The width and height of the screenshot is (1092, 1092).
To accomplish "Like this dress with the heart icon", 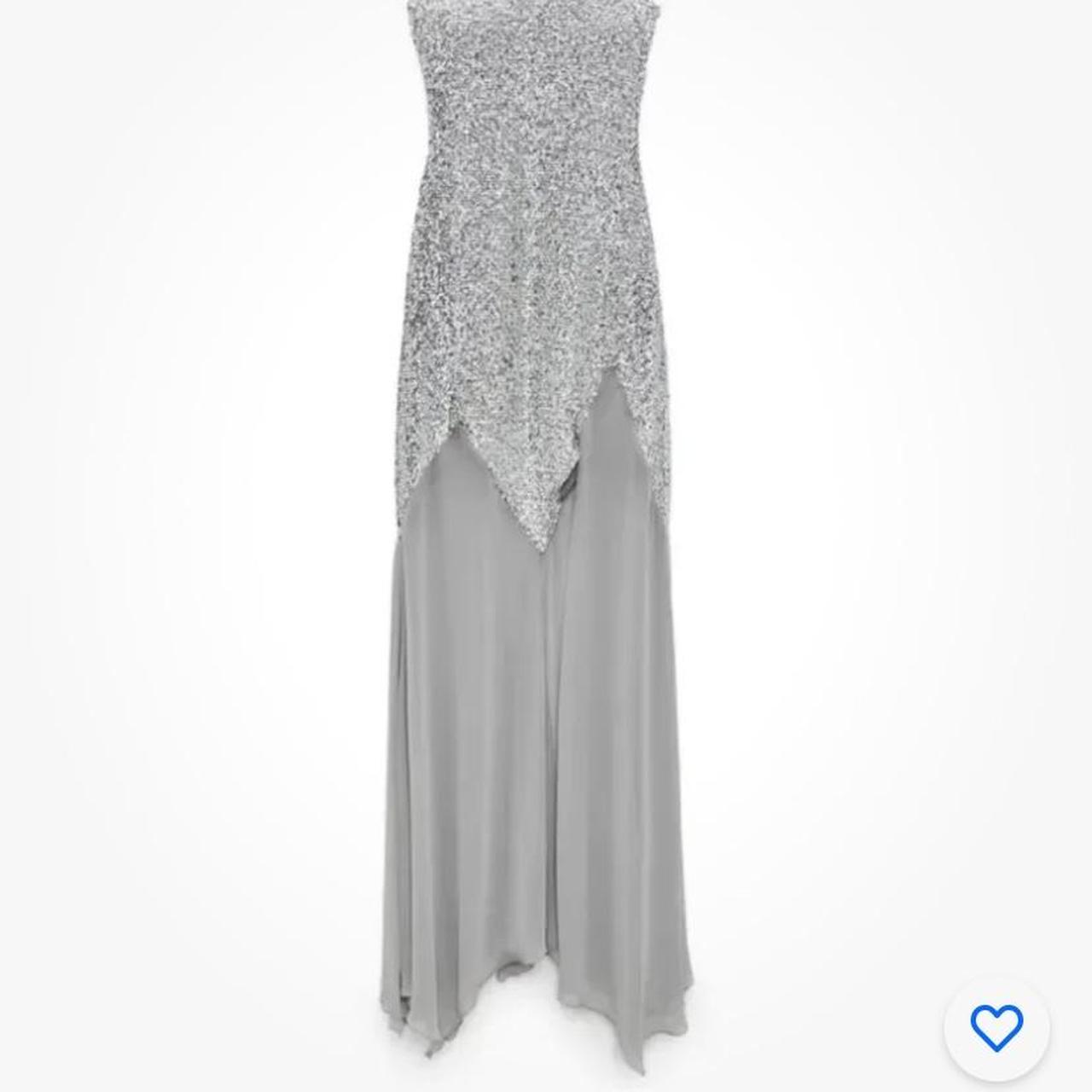I will coord(996,1027).
